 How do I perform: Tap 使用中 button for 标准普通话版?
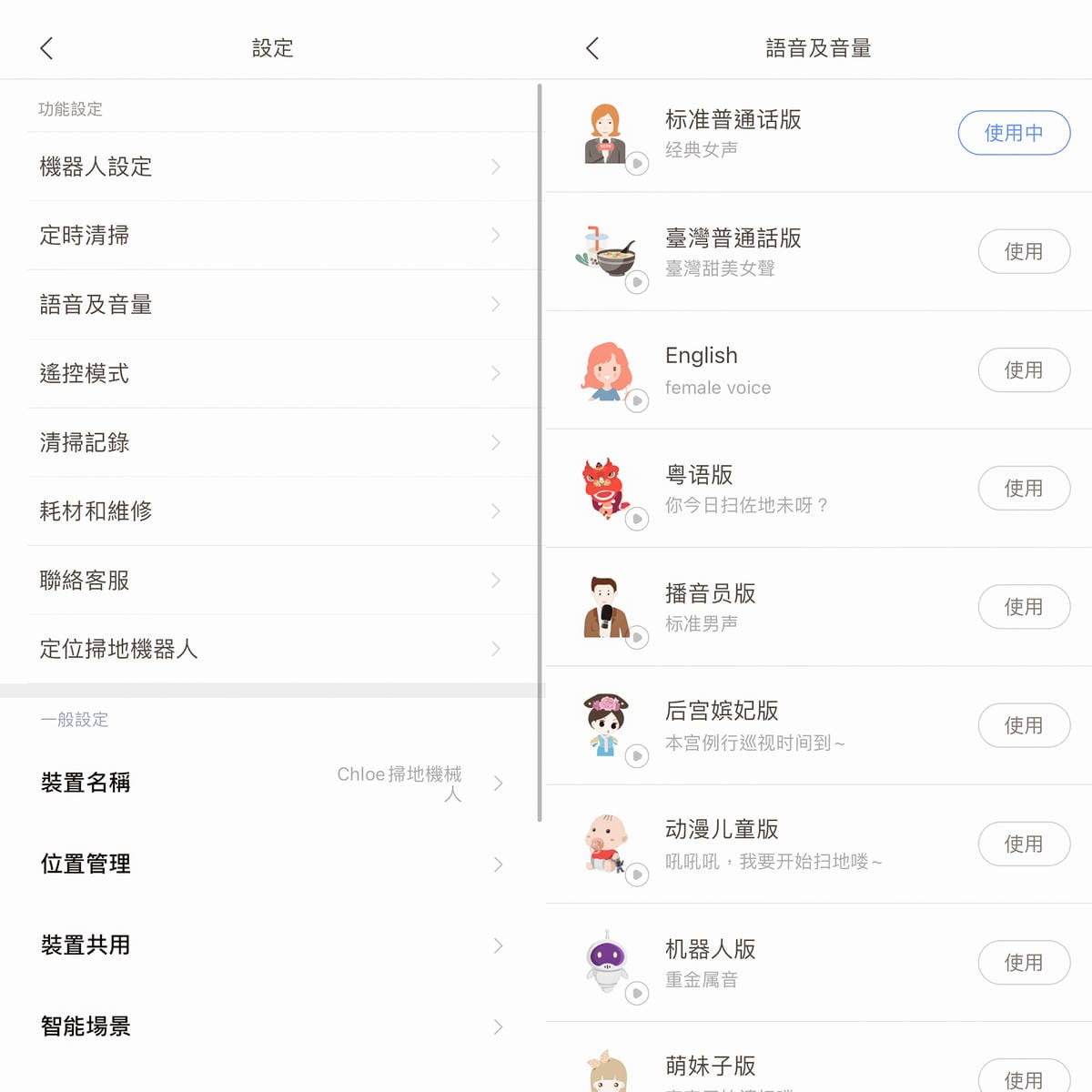click(1013, 133)
